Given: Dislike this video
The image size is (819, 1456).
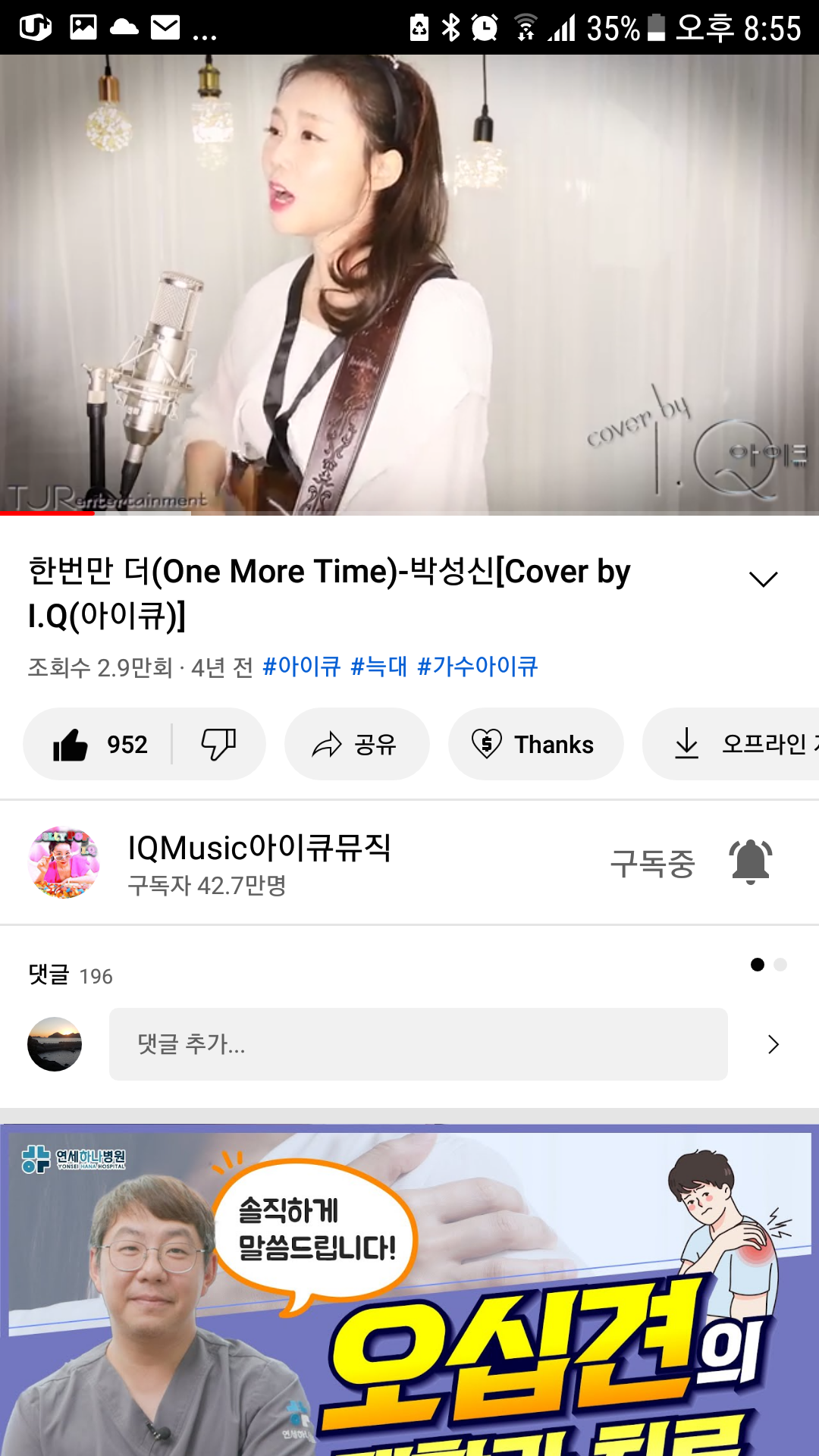Looking at the screenshot, I should (x=218, y=745).
